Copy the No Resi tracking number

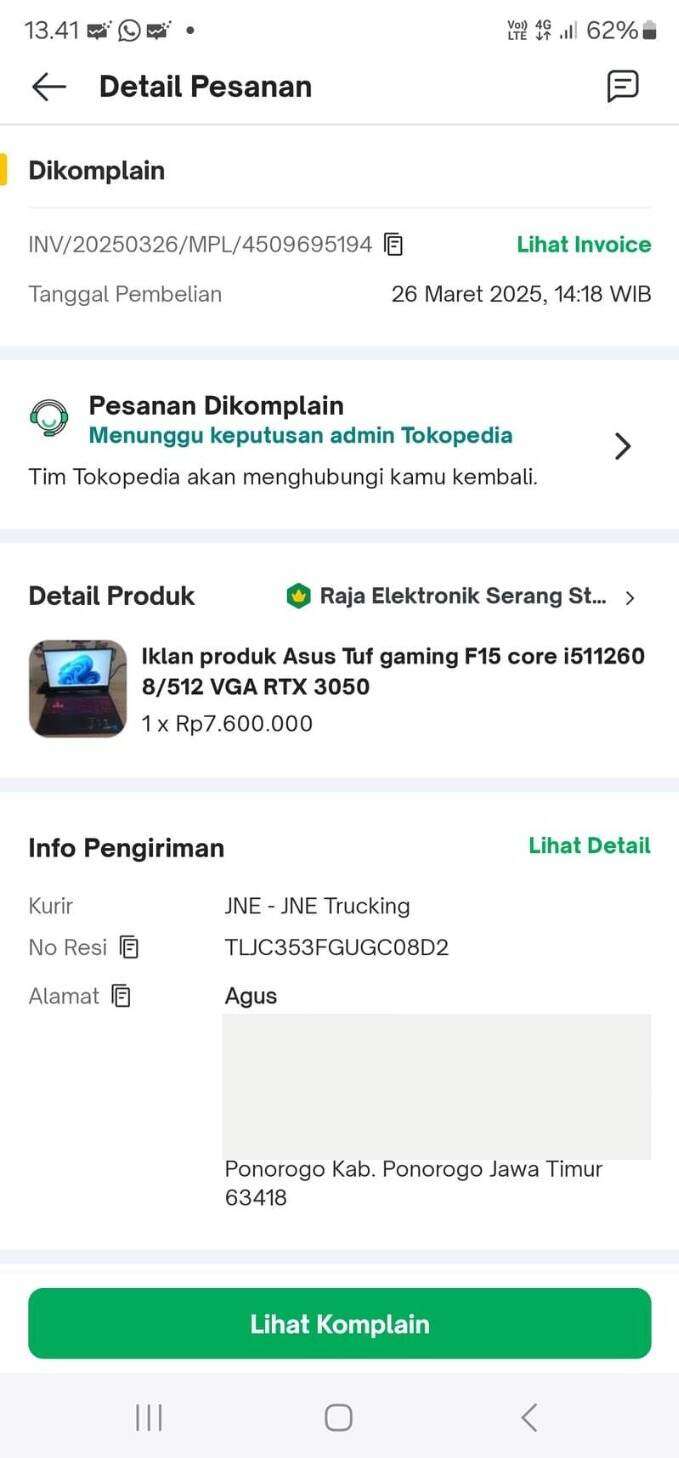coord(129,947)
